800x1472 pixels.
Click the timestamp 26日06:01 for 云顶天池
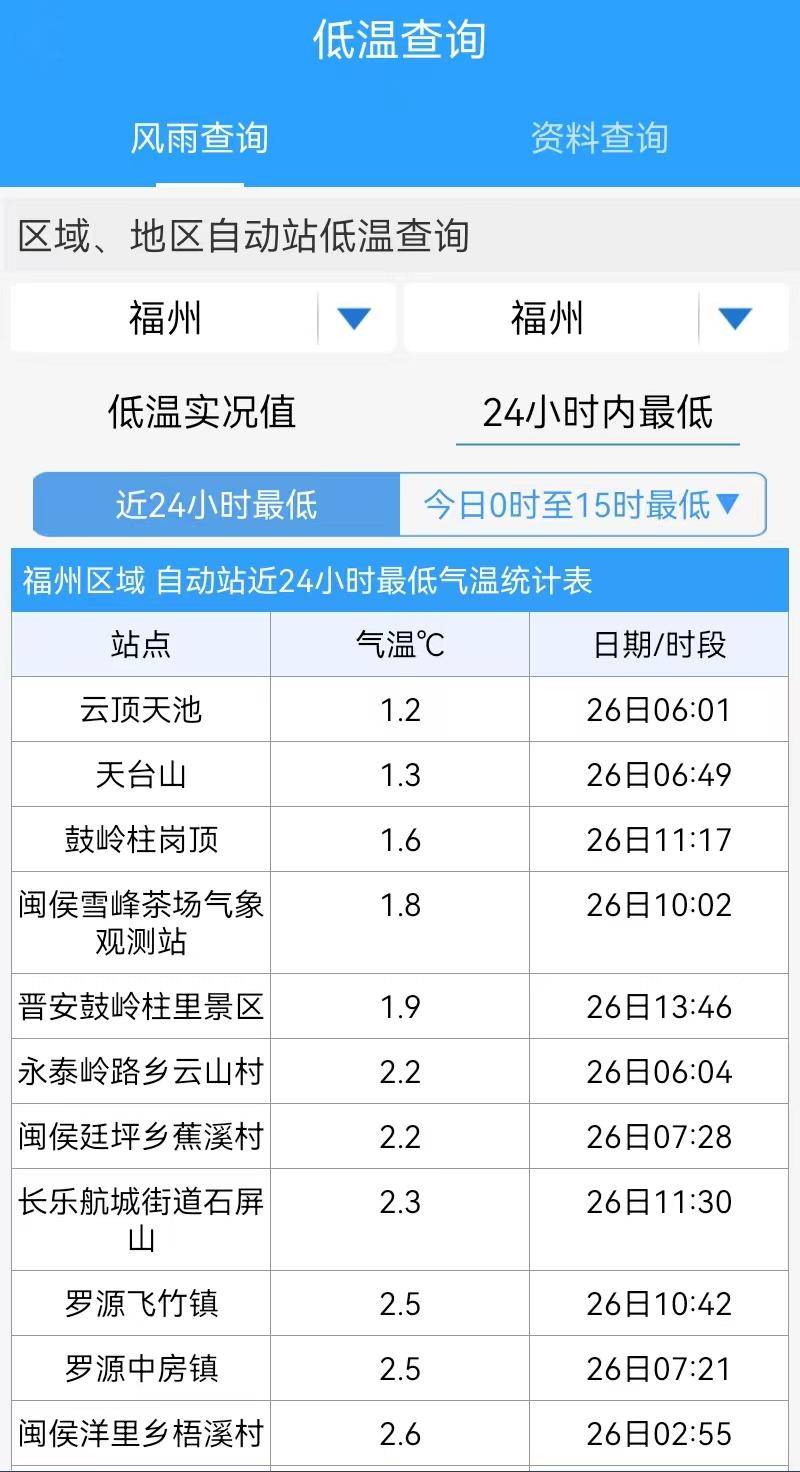pyautogui.click(x=659, y=709)
